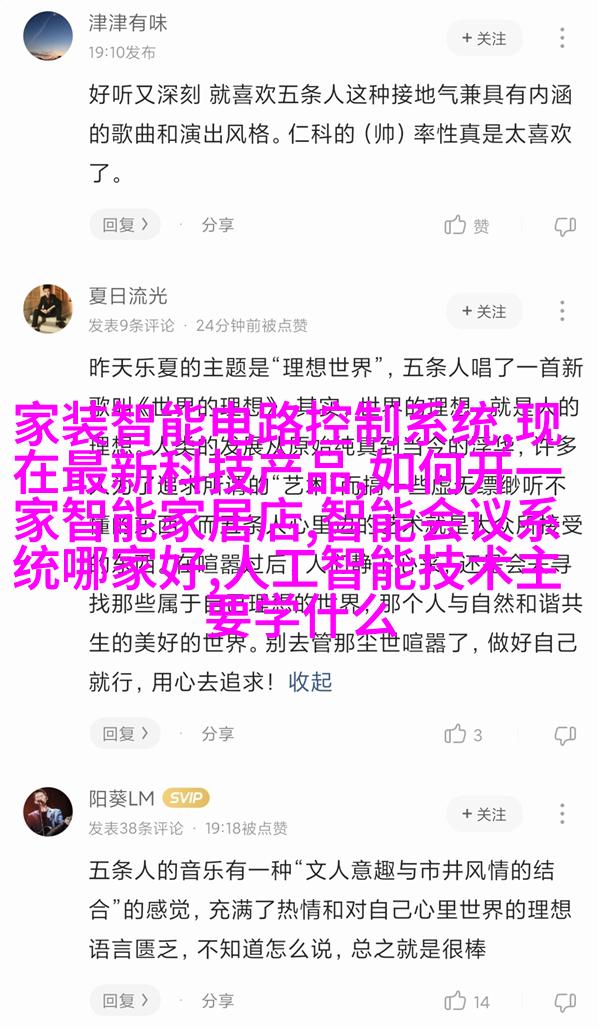Viewport: 600px width, 1029px height.
Task: Reply to 津津有味's comment
Action: tap(125, 224)
